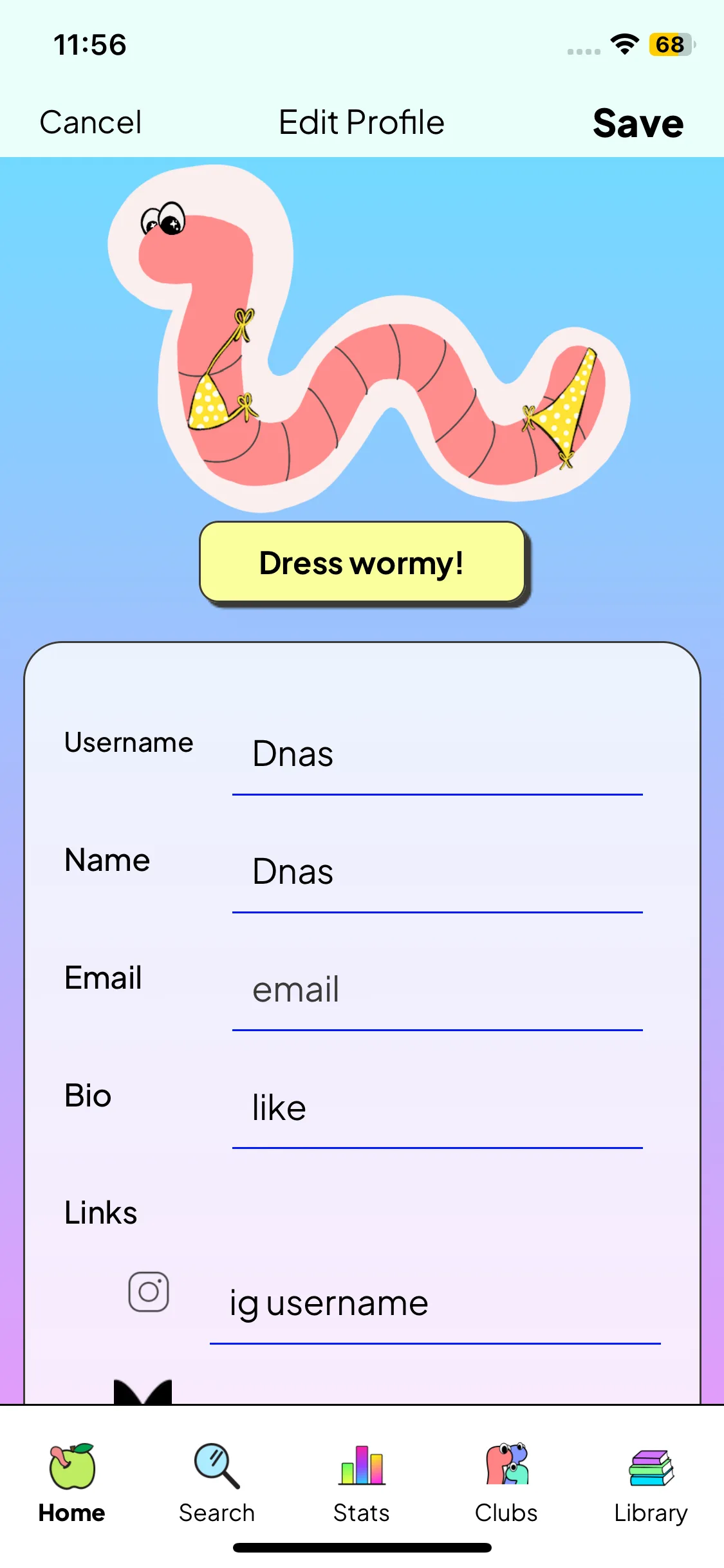Enter Instagram handle in ig username field
724x1568 pixels.
[434, 1304]
